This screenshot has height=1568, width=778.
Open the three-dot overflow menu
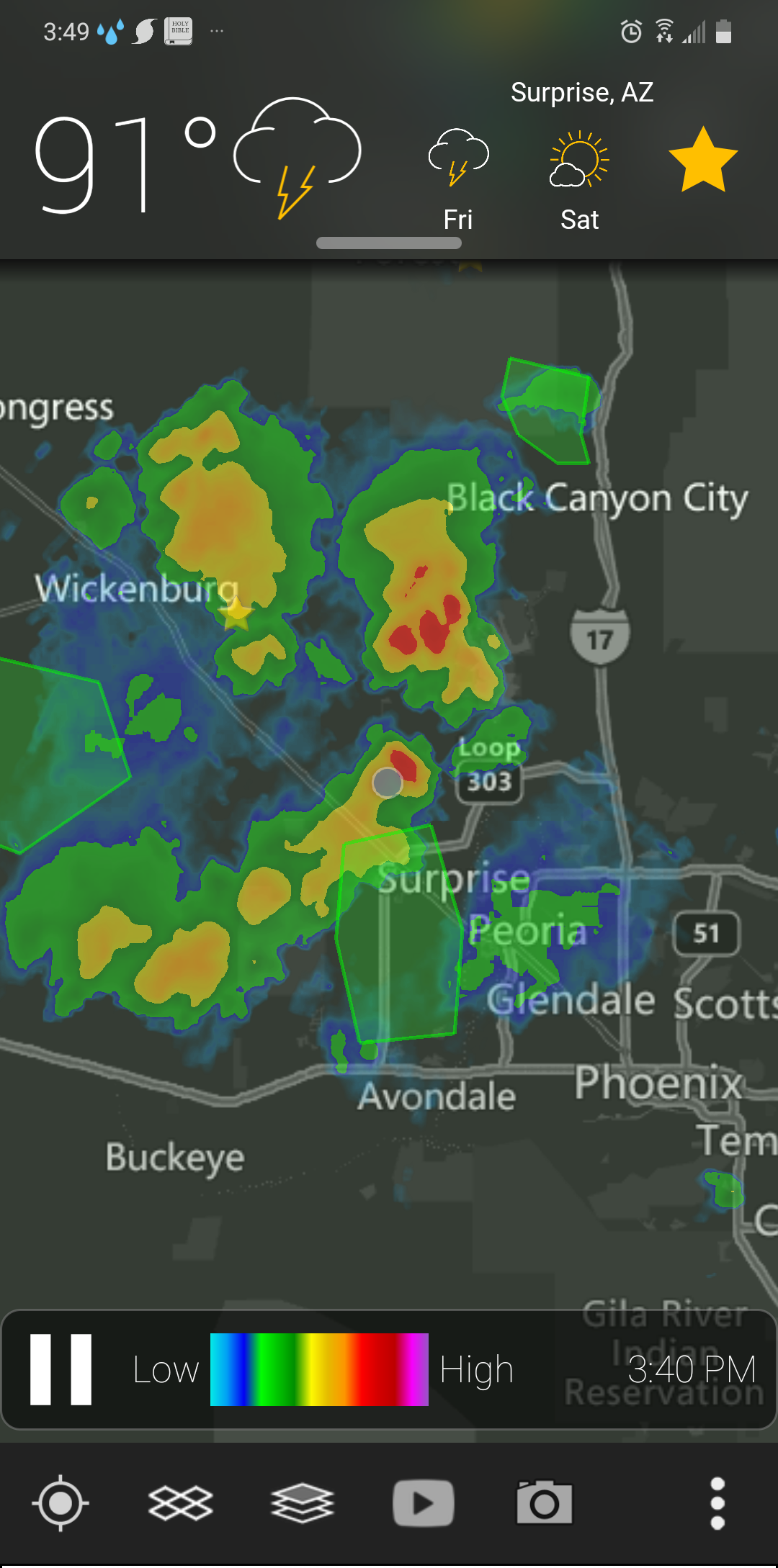coord(717,1503)
